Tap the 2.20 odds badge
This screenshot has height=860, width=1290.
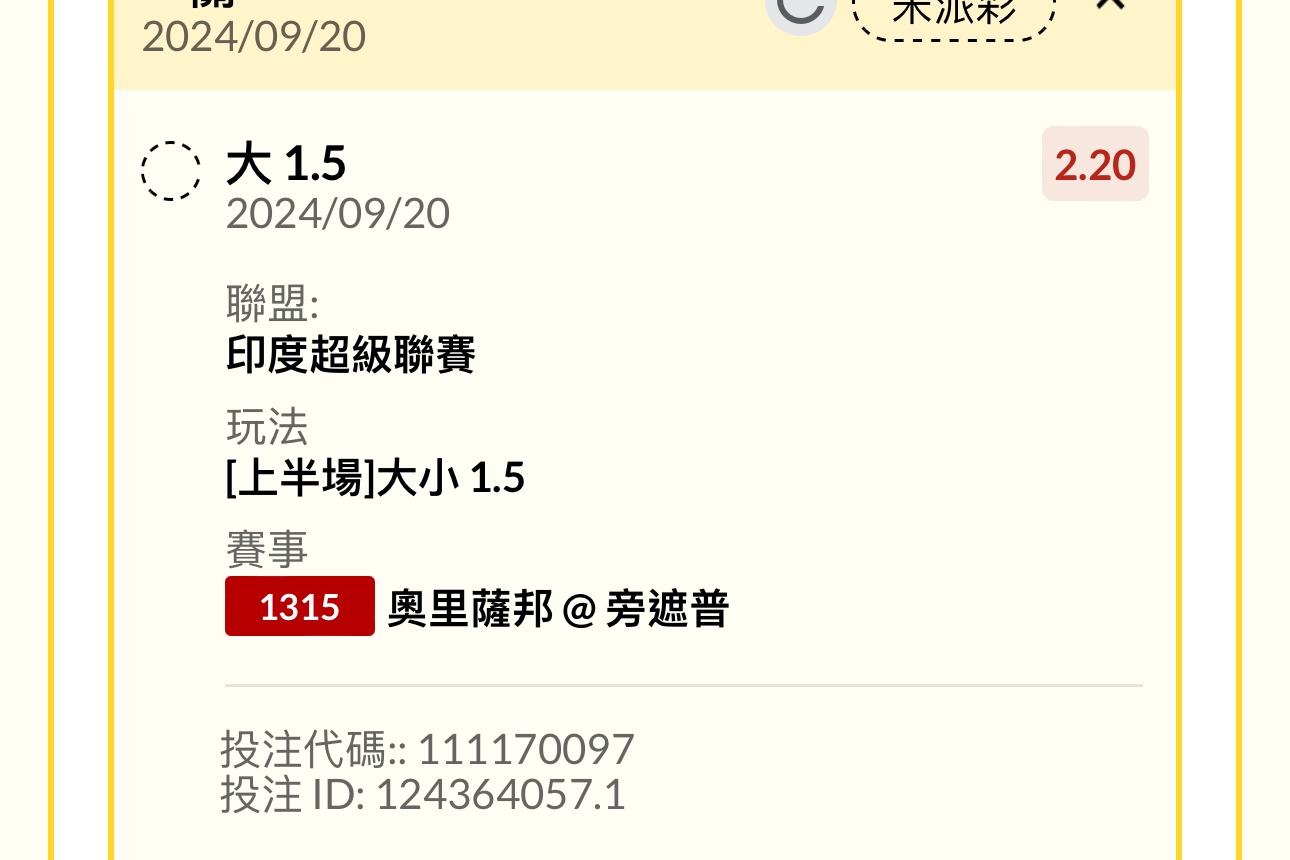click(x=1095, y=165)
